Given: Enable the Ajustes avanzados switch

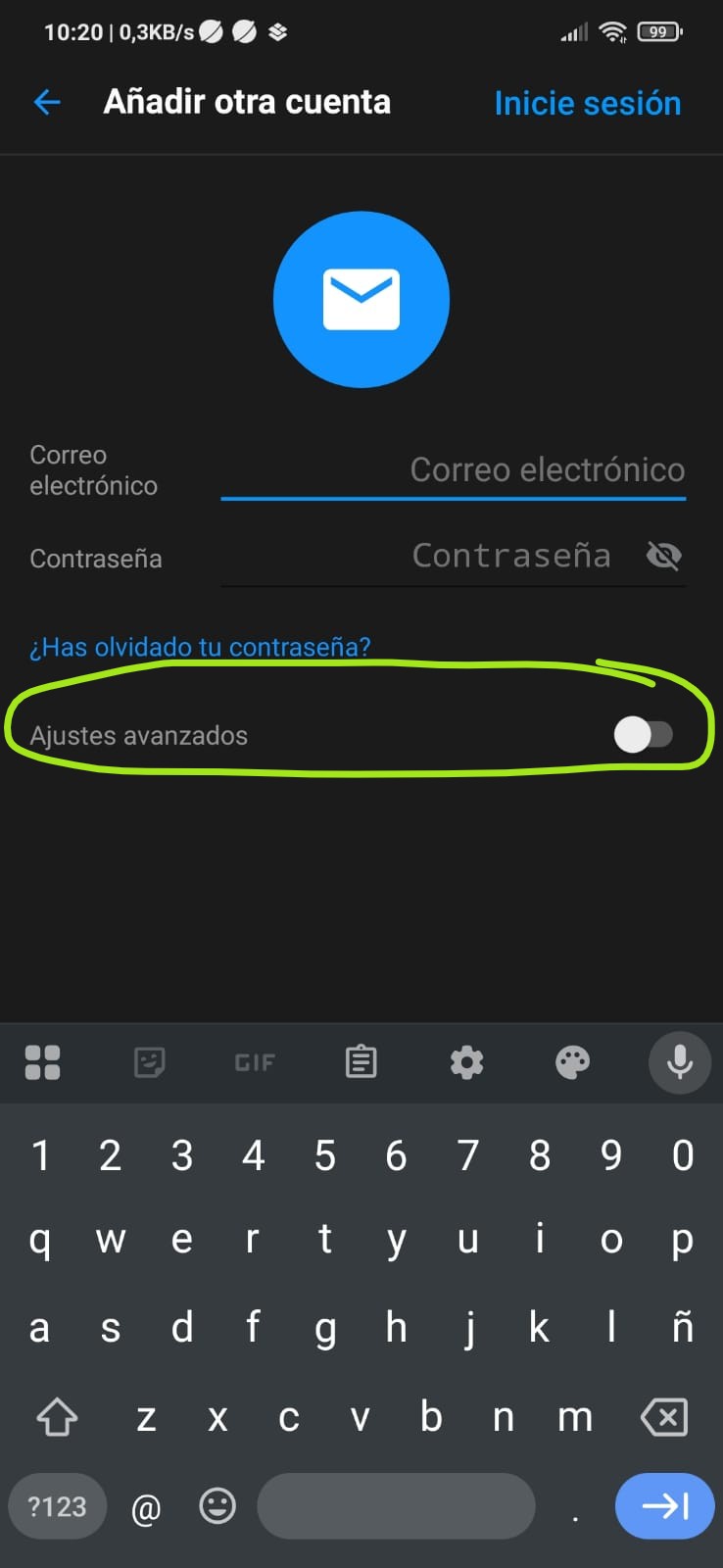Looking at the screenshot, I should pyautogui.click(x=643, y=734).
